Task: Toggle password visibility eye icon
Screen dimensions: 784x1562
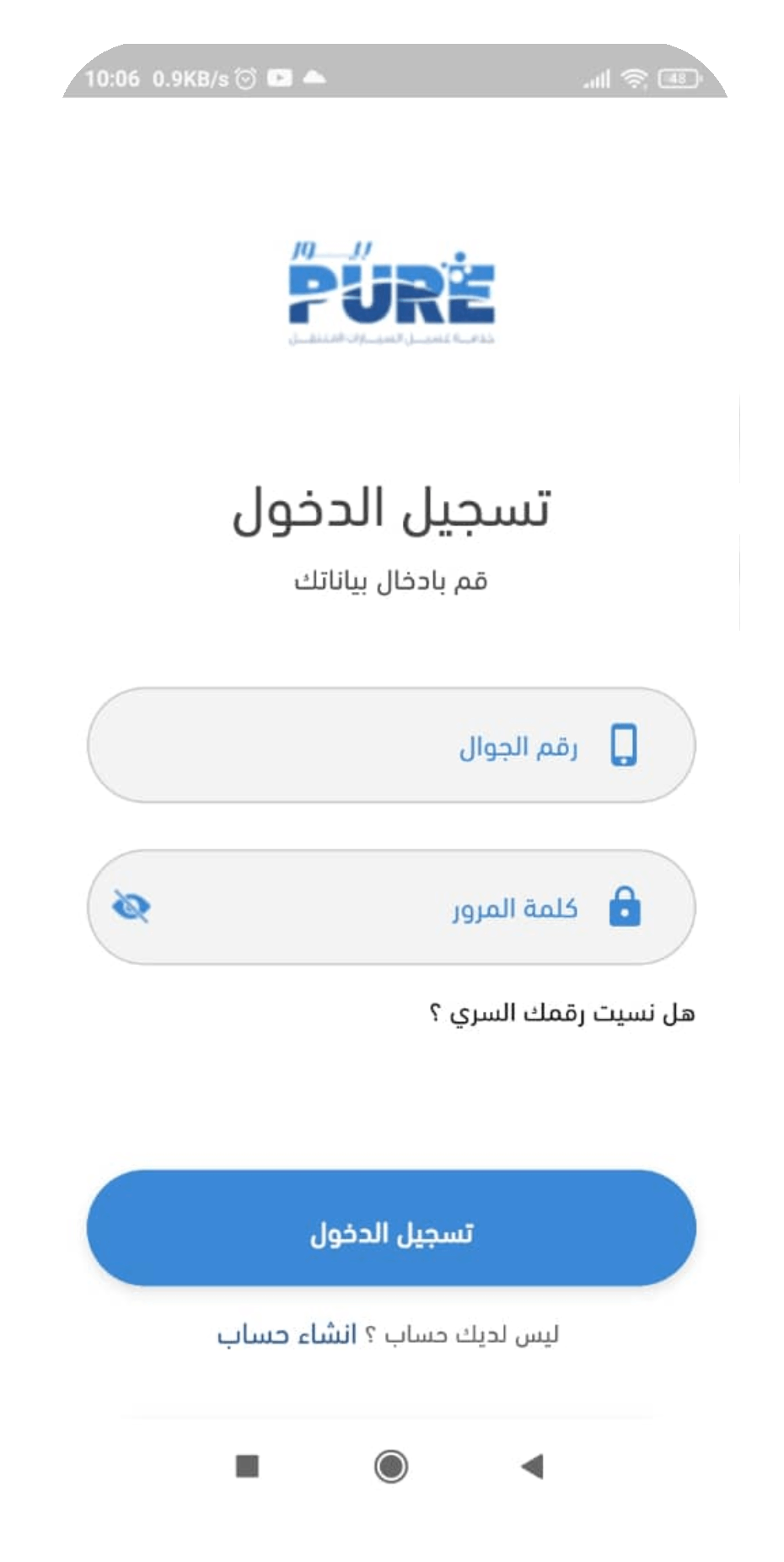Action: click(x=131, y=908)
